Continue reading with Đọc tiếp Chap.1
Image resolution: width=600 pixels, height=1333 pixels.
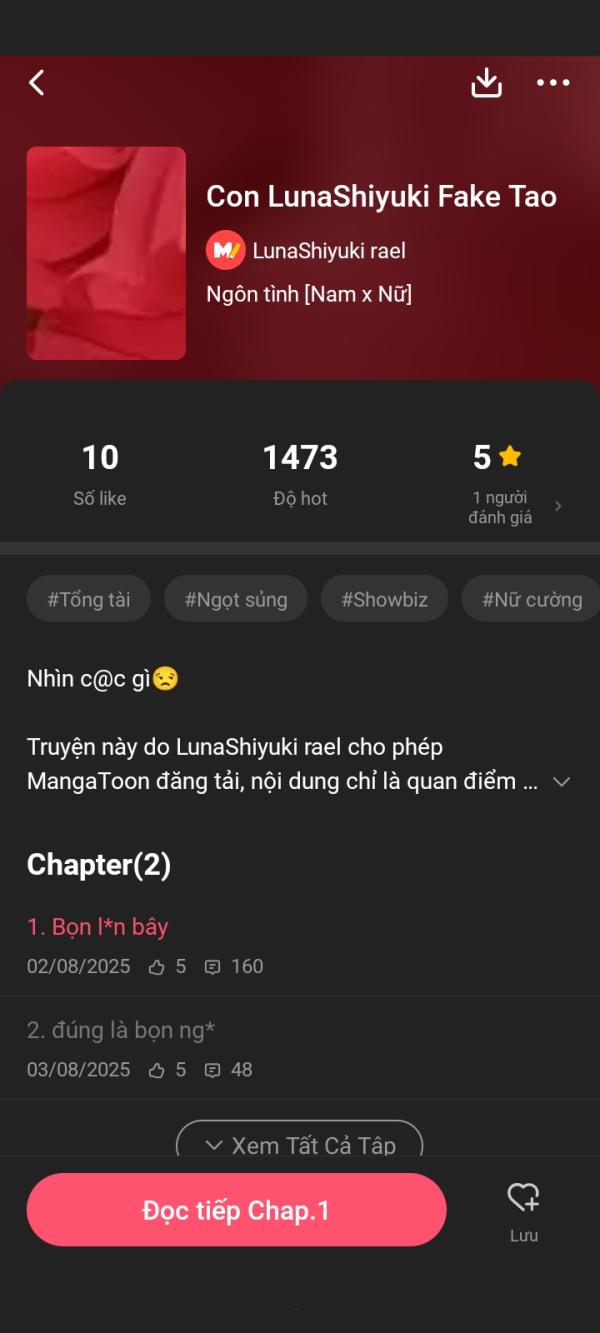pyautogui.click(x=236, y=1210)
